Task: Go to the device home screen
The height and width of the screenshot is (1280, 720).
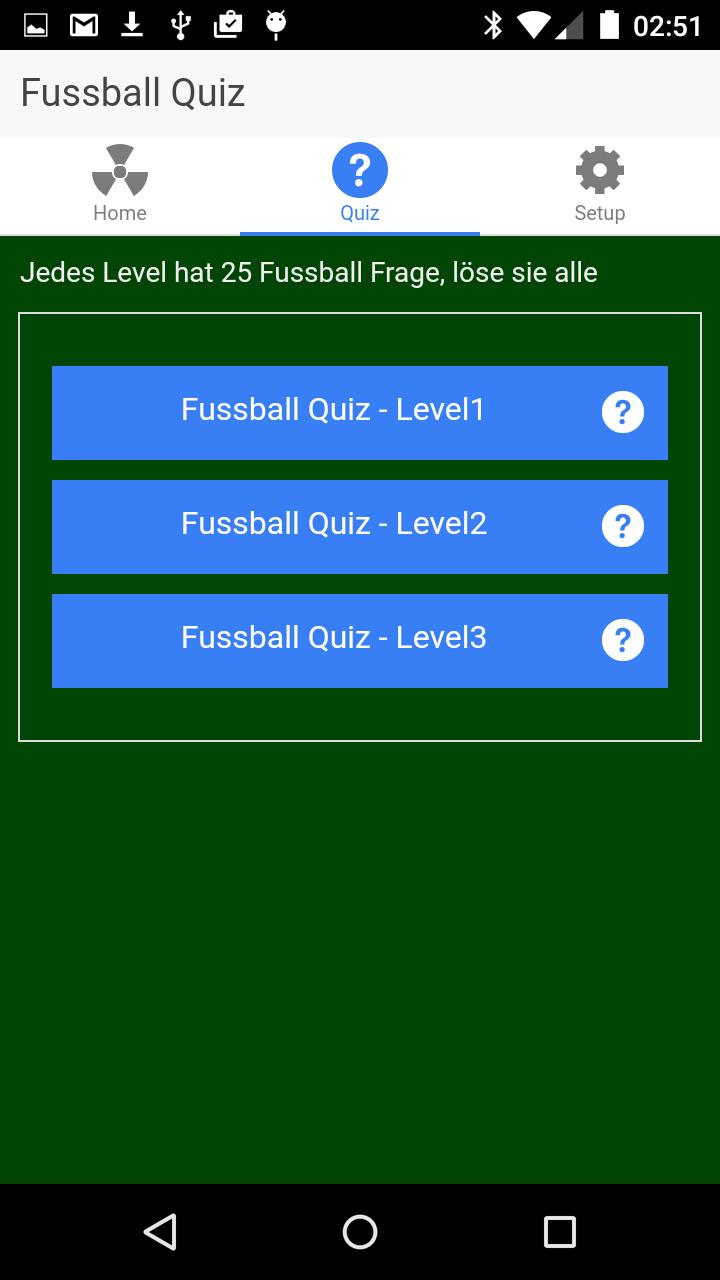Action: point(360,1232)
